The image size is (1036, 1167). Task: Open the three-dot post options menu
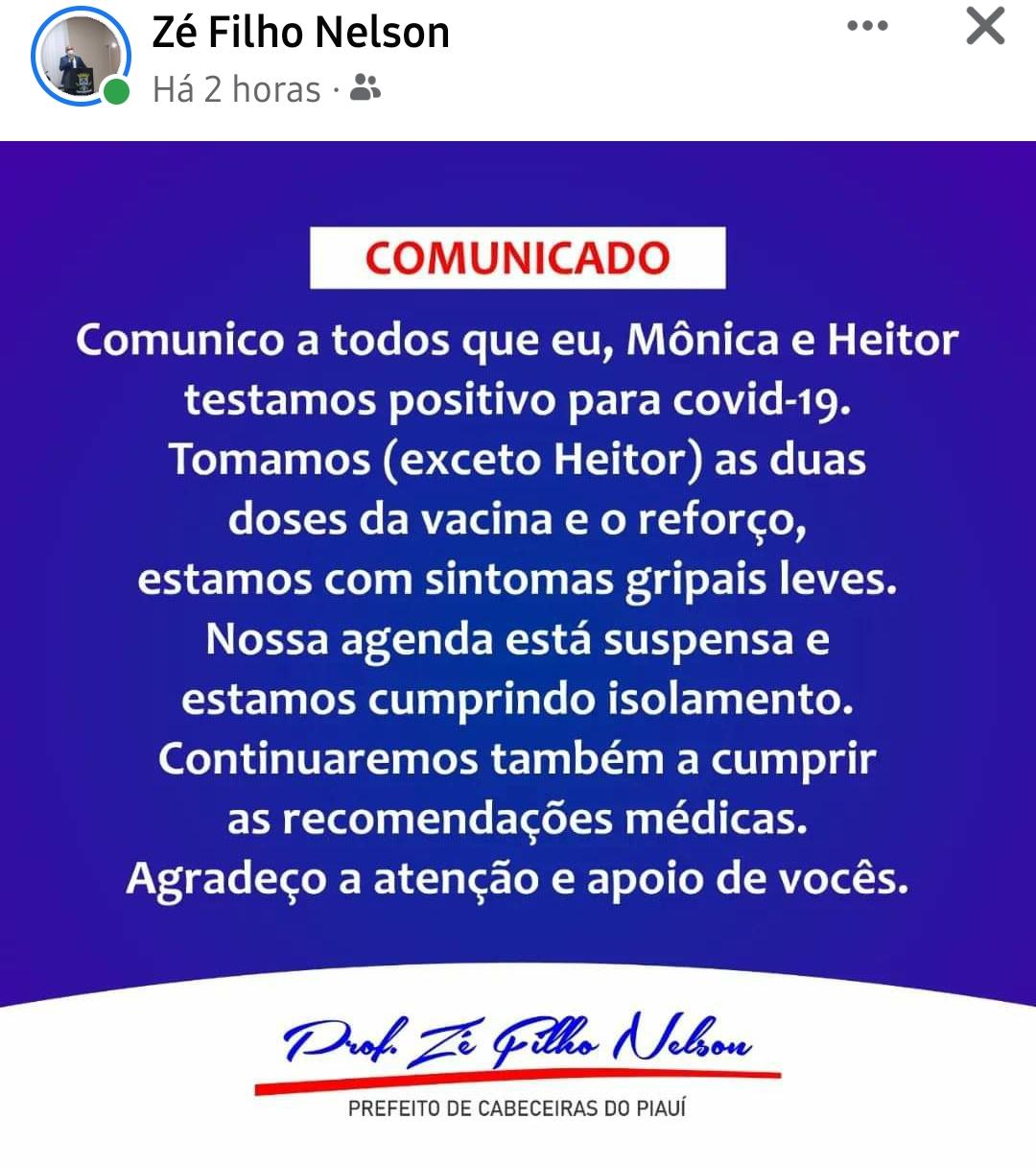[x=867, y=26]
